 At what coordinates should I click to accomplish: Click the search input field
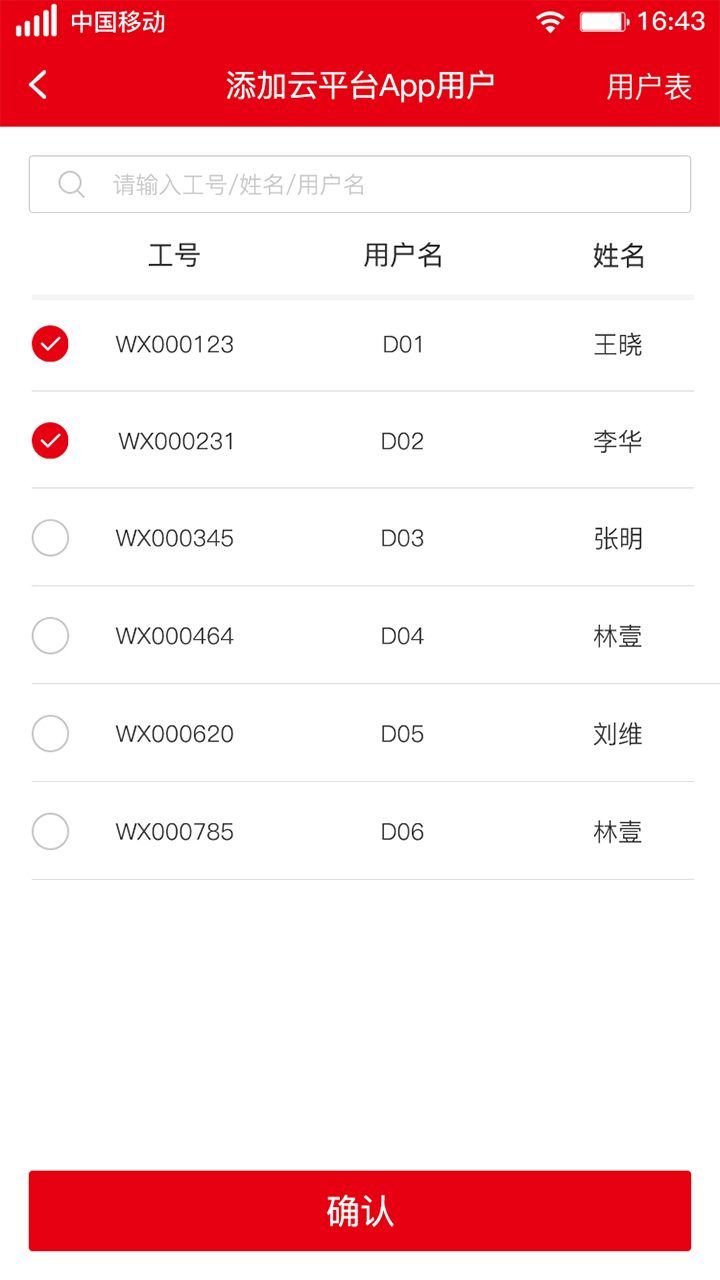click(360, 184)
